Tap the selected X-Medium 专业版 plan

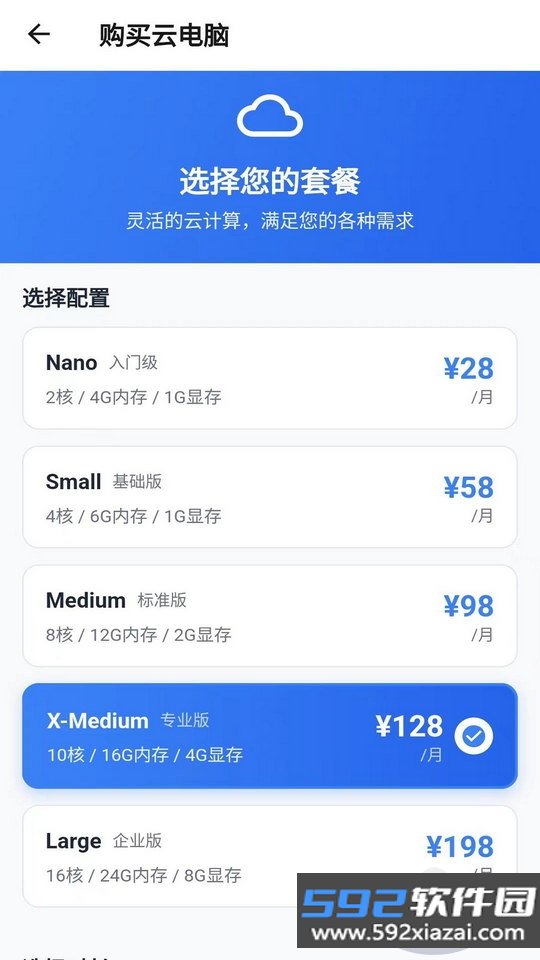[x=270, y=735]
